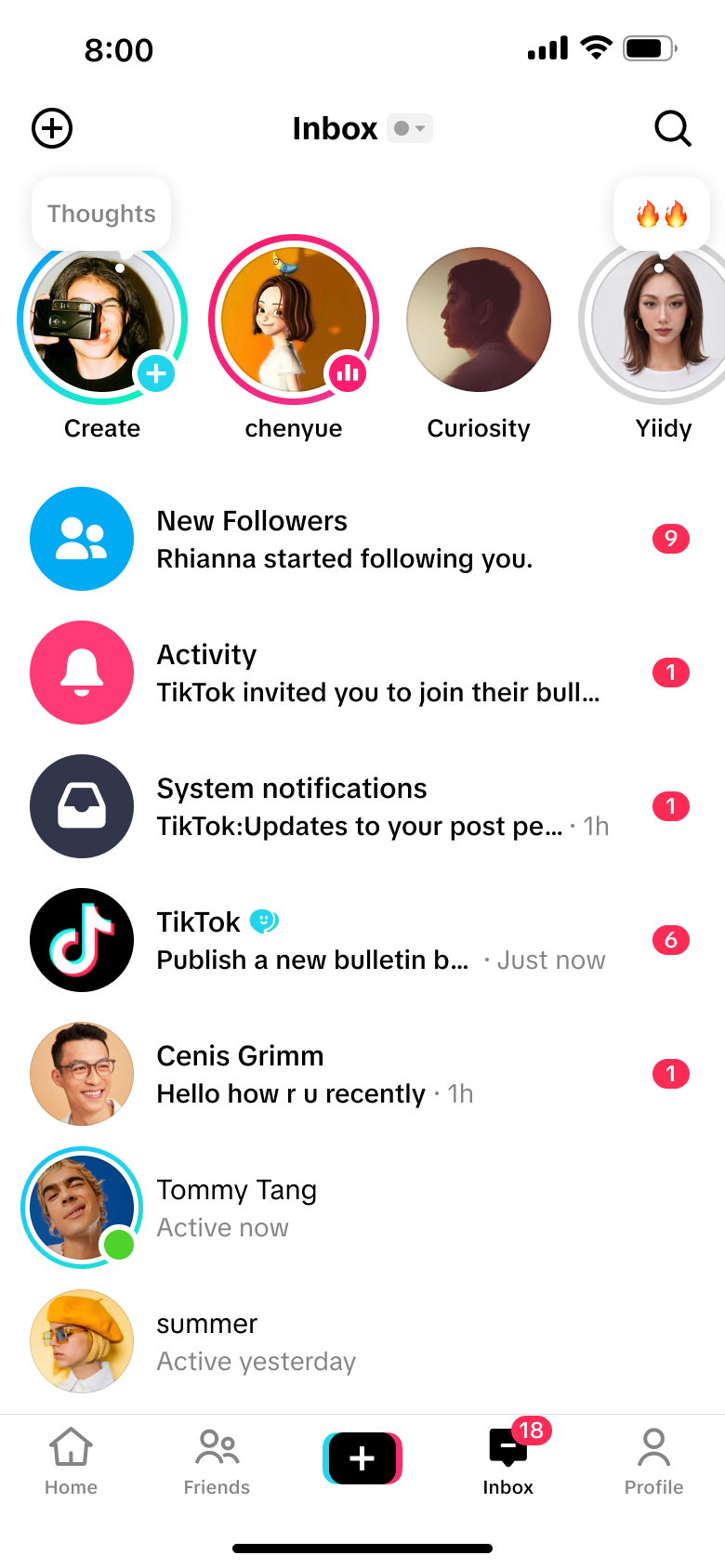Open the TikTok official chat

362,940
